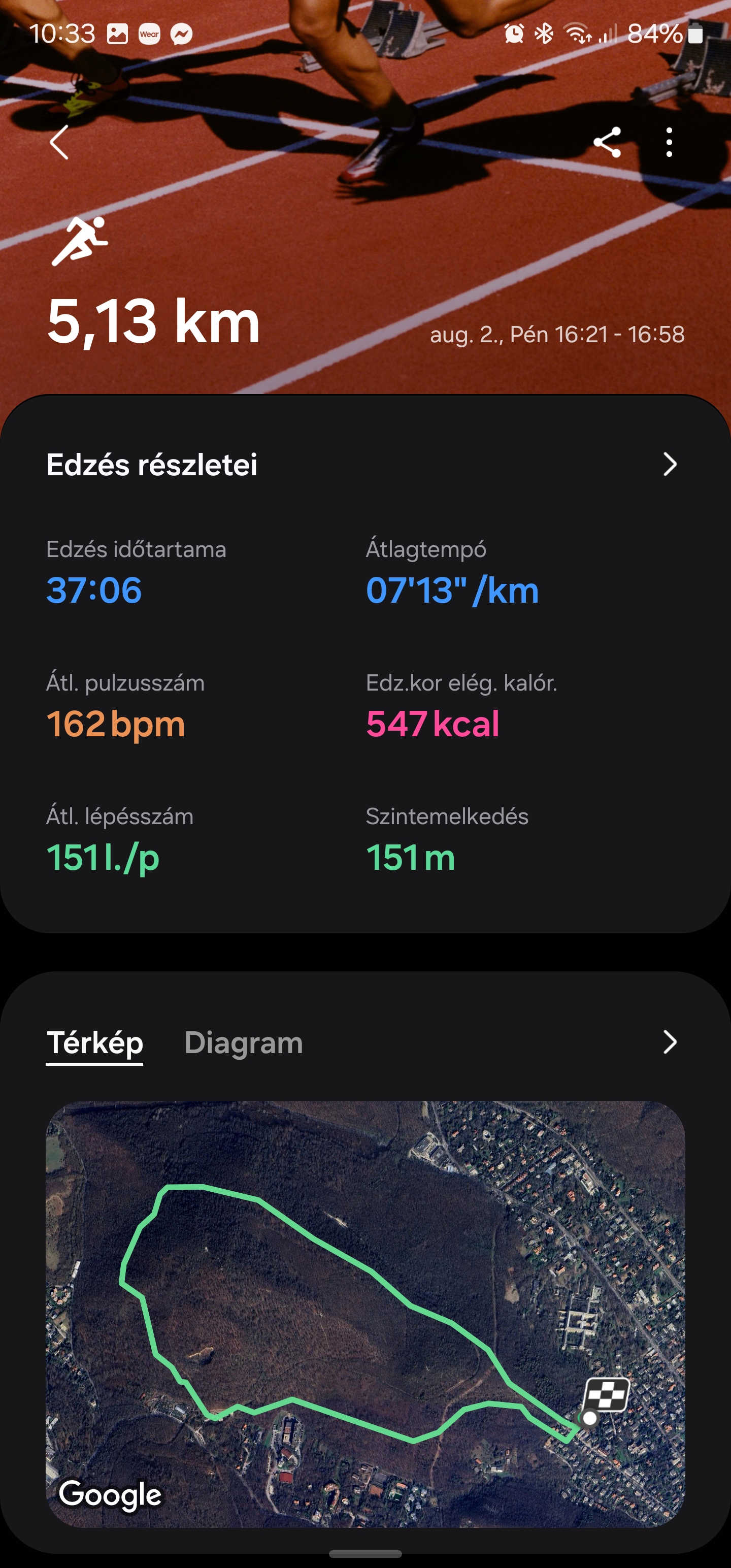Open Edzés részletei workout details
The height and width of the screenshot is (1568, 731).
669,465
